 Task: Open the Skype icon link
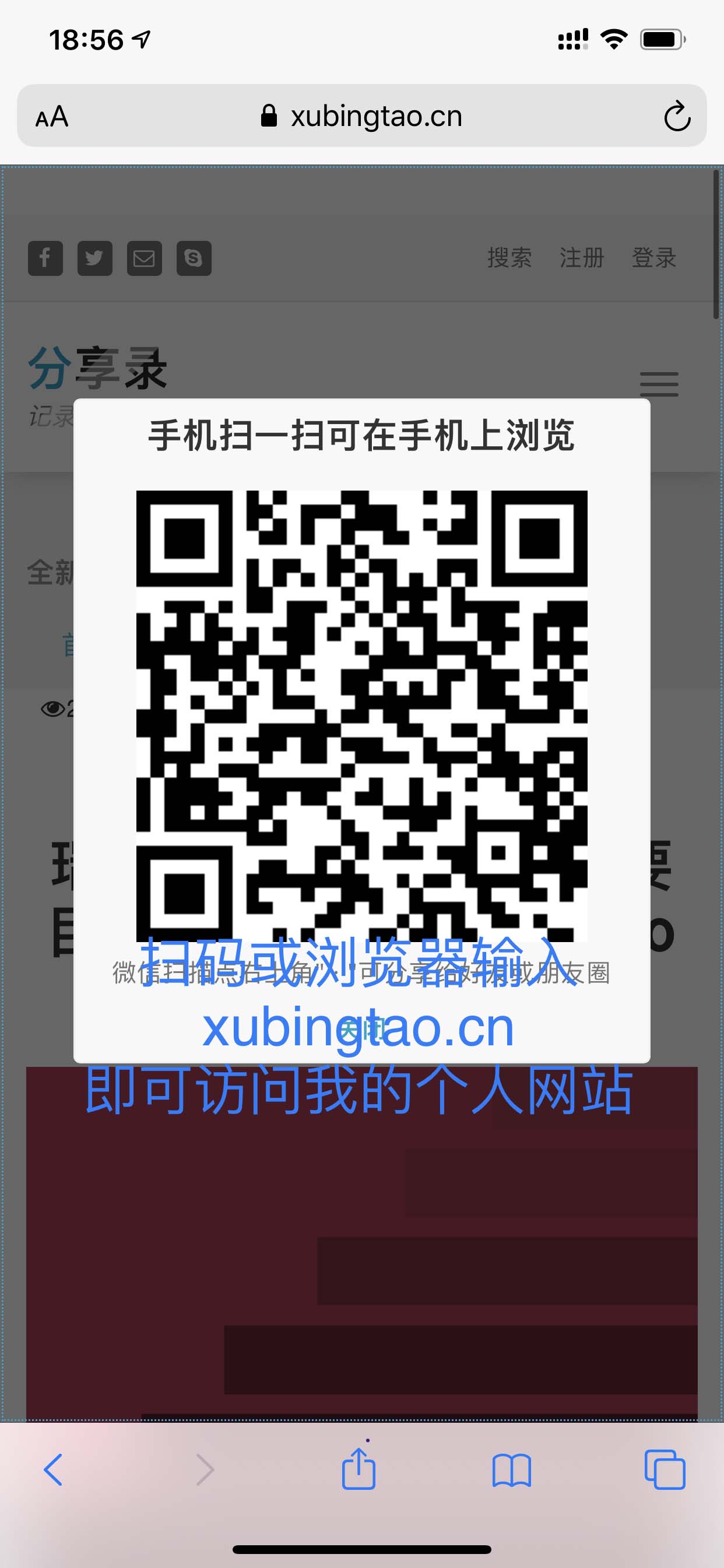[x=194, y=258]
